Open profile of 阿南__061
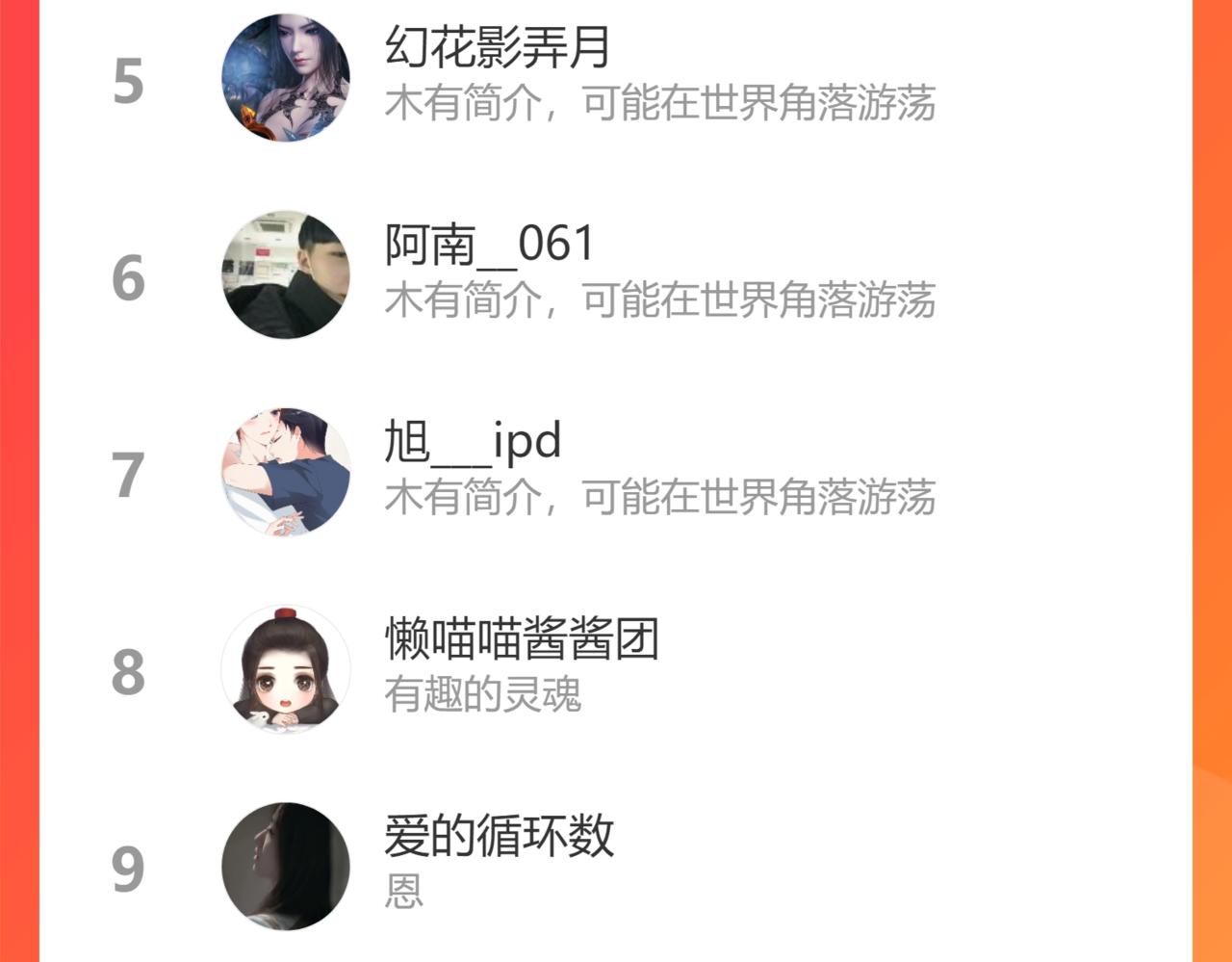Screen dimensions: 1232x962 489,245
